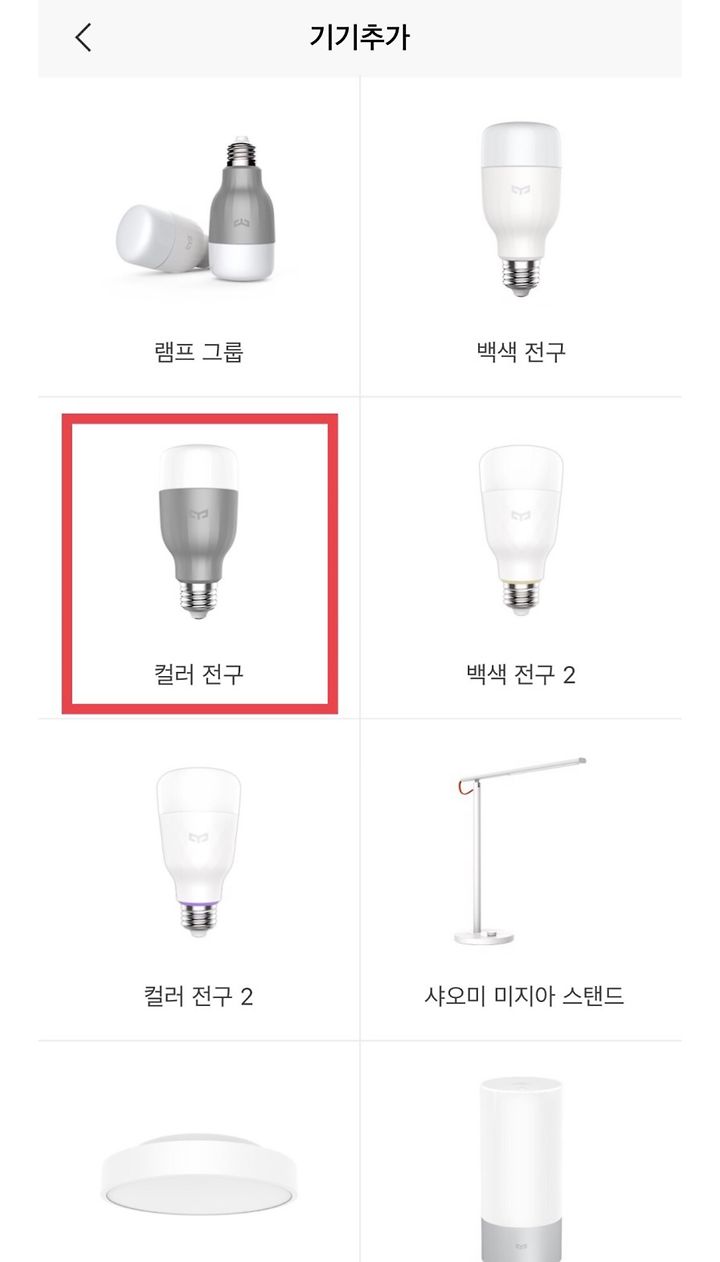Select the 컬러 전구 2 tile
The width and height of the screenshot is (720, 1262).
tap(199, 880)
